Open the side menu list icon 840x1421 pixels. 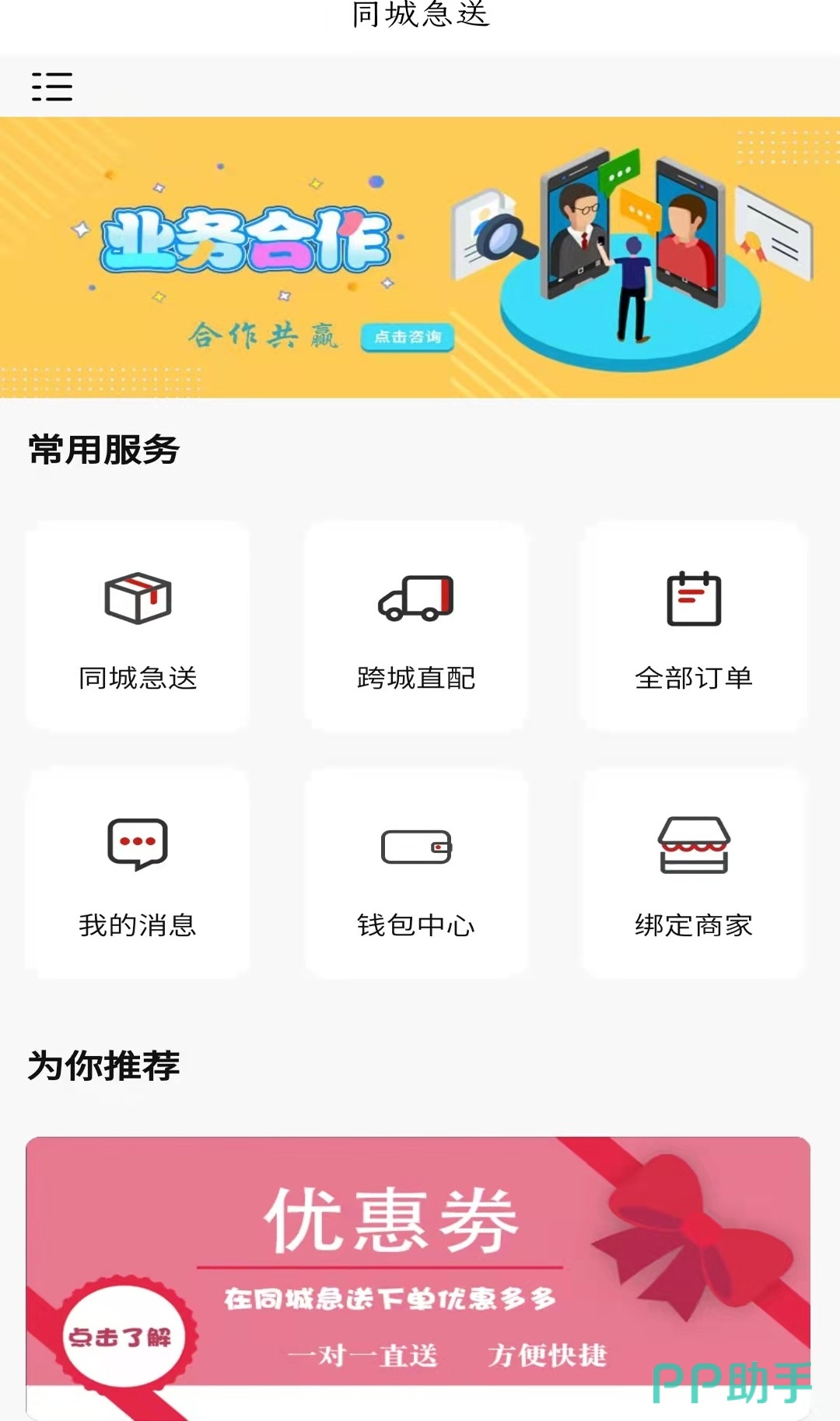click(52, 86)
